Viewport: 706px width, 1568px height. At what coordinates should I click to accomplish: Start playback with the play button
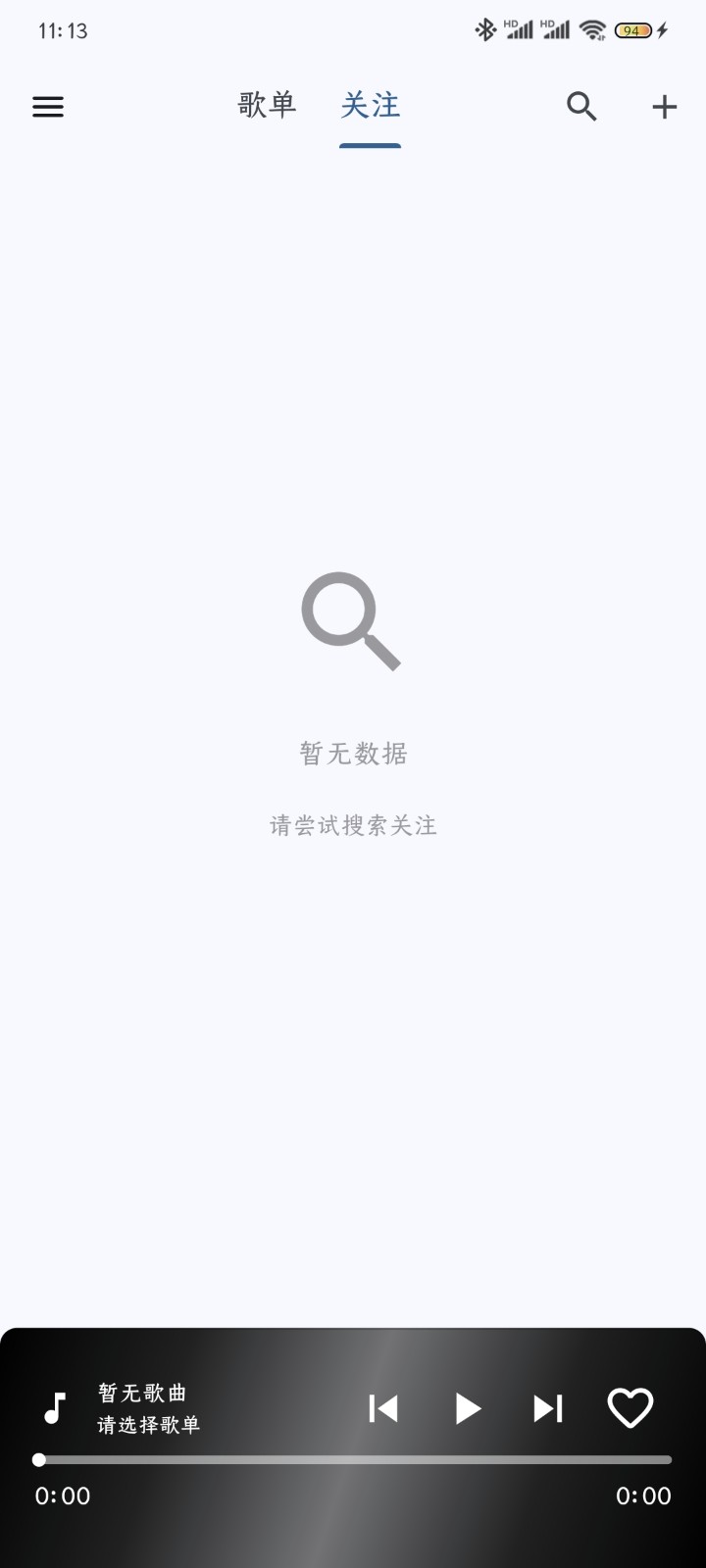tap(468, 1408)
